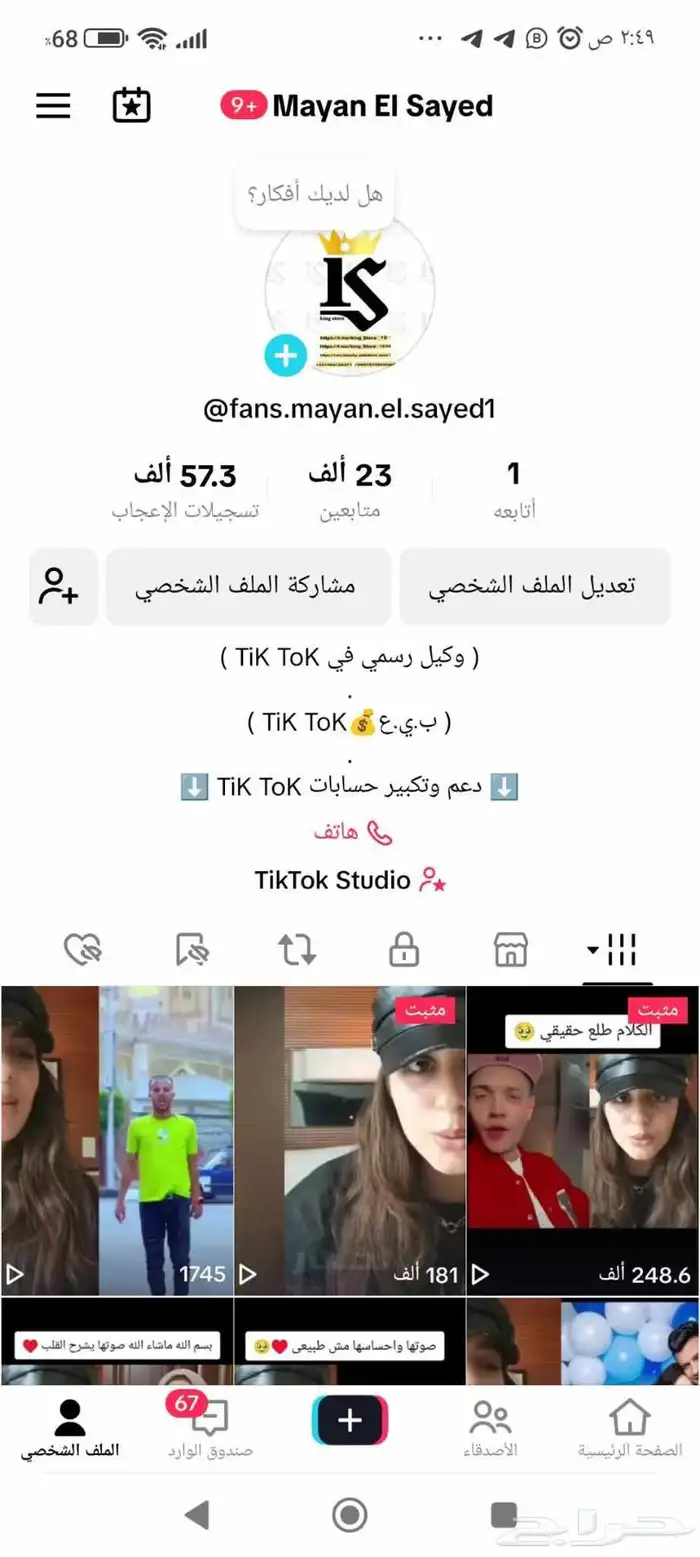The width and height of the screenshot is (700, 1557).
Task: Switch to the saved bookmarks tab
Action: click(191, 949)
